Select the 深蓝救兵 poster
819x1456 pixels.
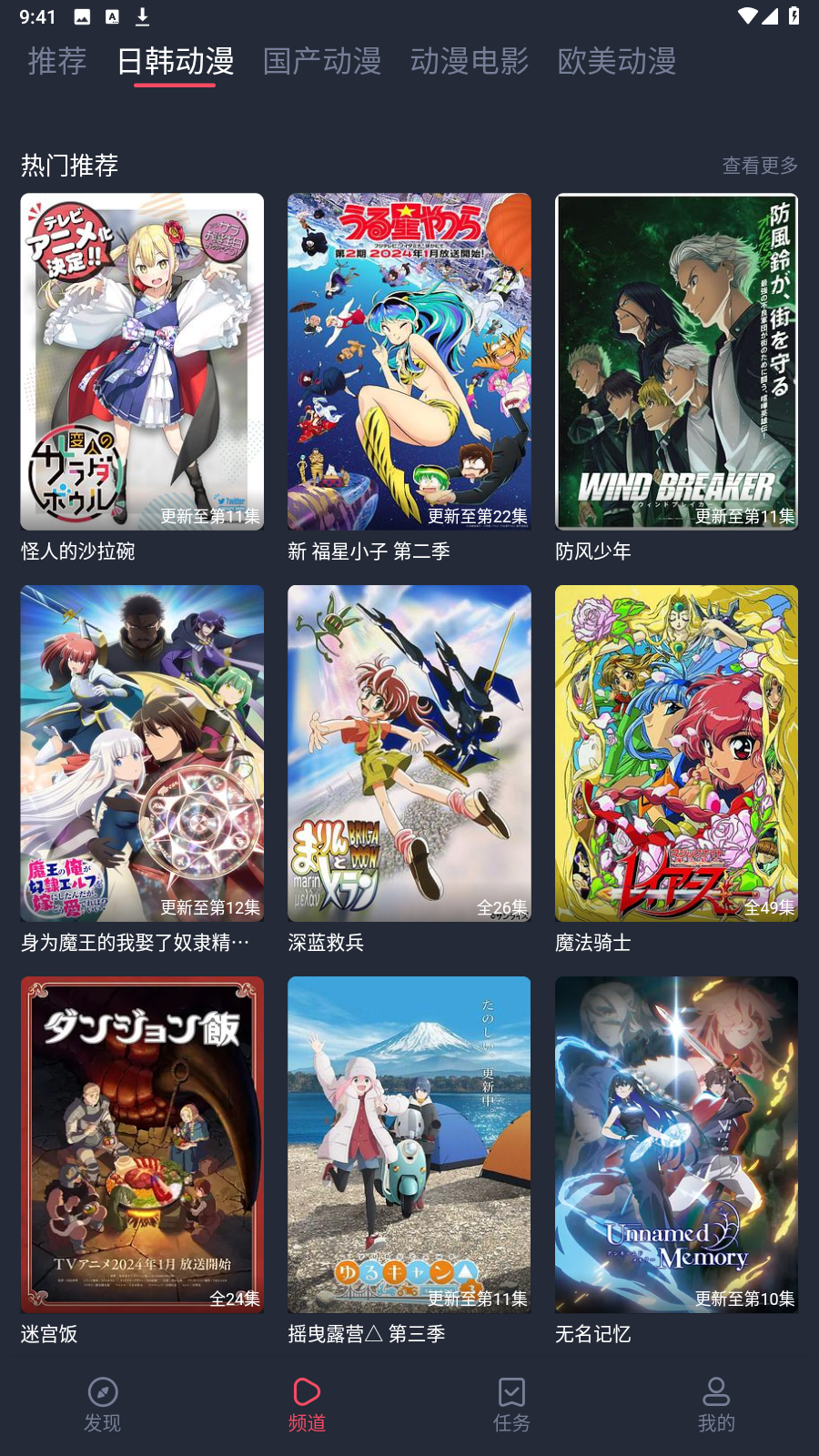[409, 753]
